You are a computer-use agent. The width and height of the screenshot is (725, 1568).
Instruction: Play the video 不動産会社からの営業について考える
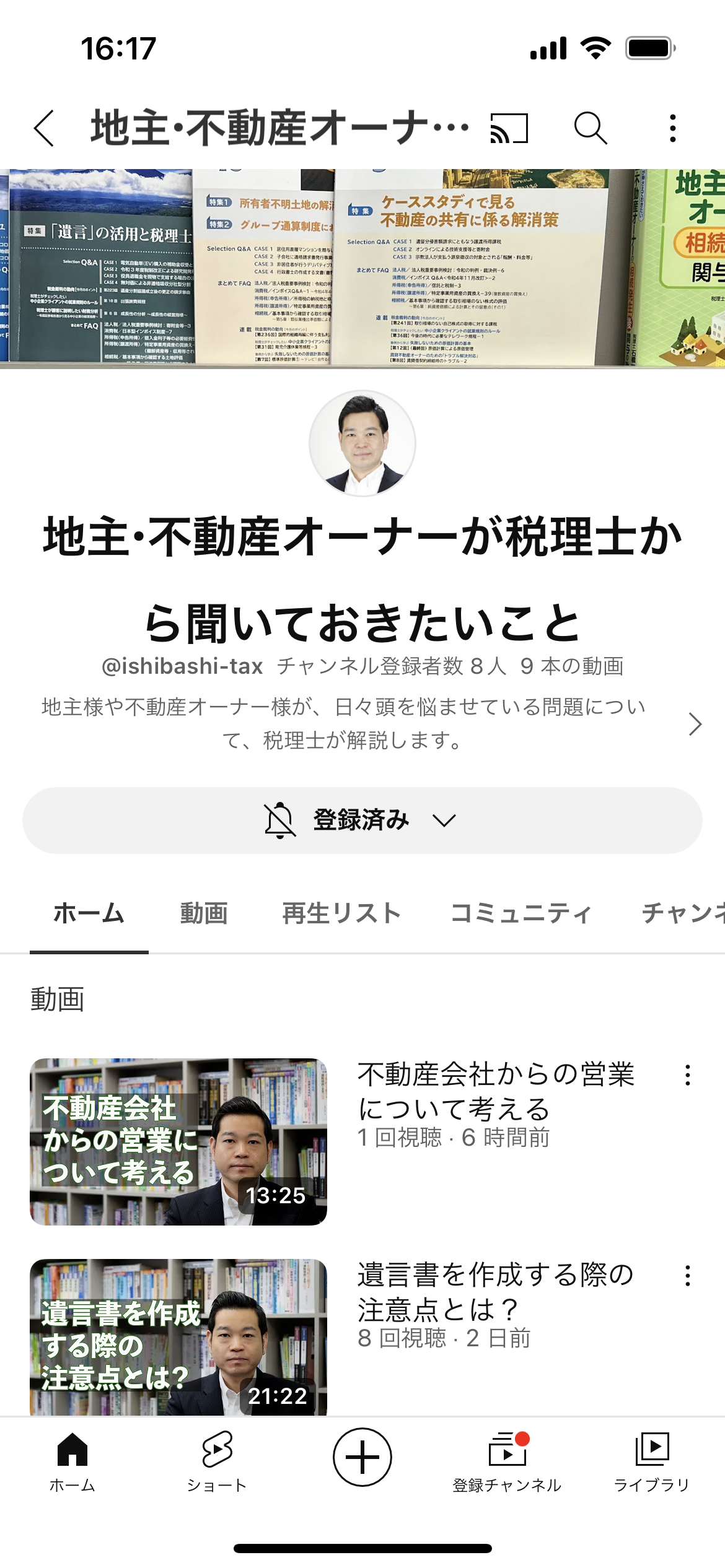click(x=178, y=1141)
